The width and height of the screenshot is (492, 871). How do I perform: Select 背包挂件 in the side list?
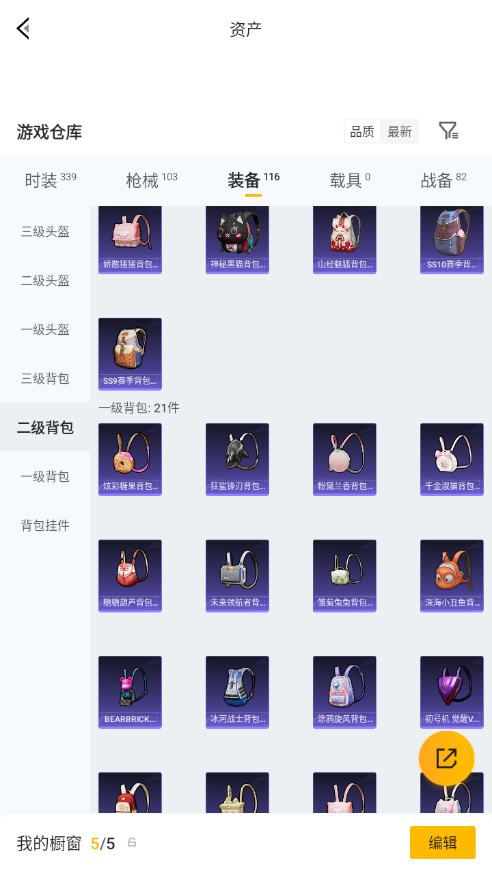45,525
